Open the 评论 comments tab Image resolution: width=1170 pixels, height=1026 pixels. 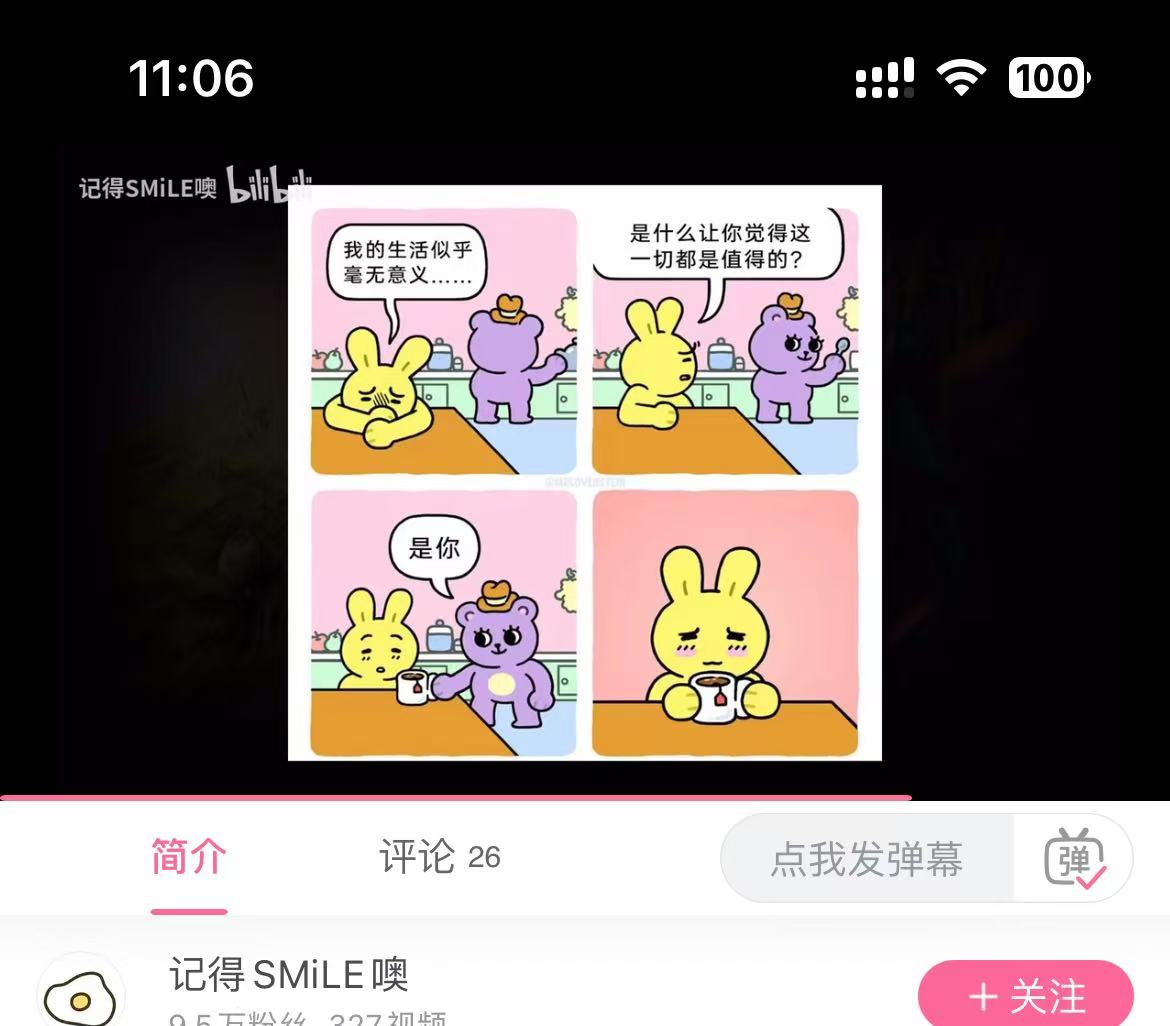(x=438, y=858)
